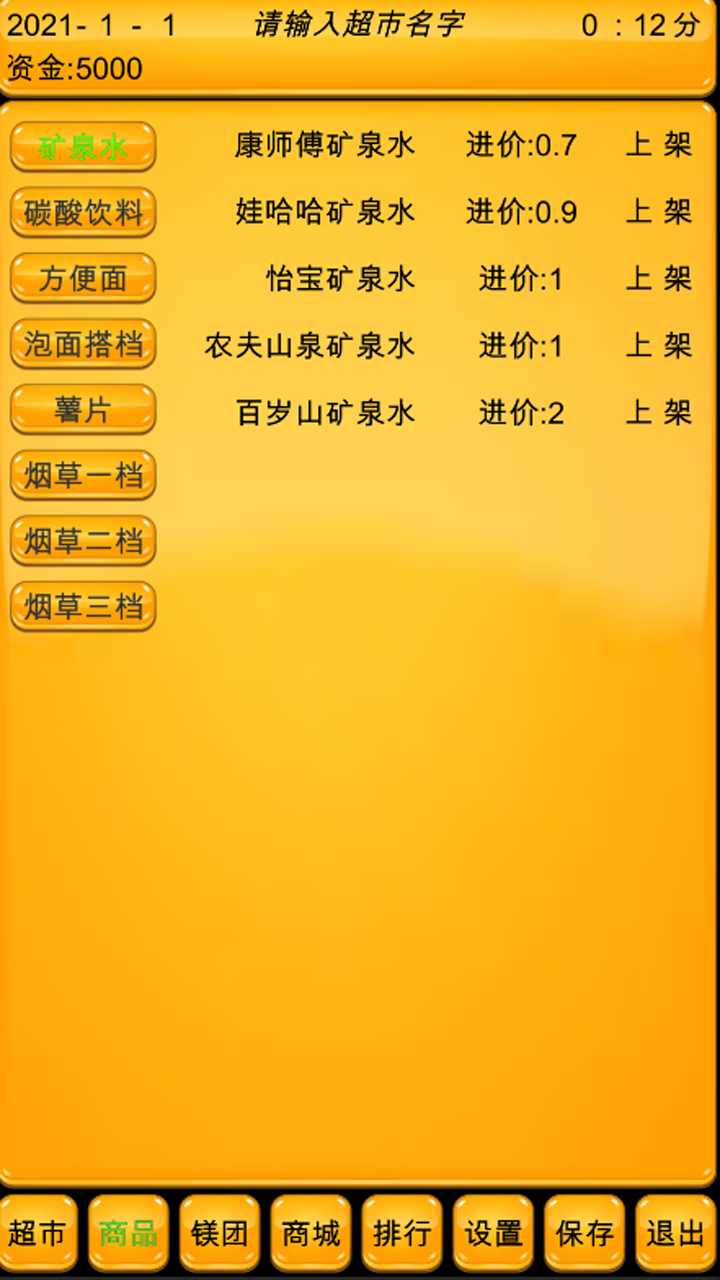Shelve 百岁山矿泉水 product
This screenshot has width=720, height=1280.
[657, 412]
